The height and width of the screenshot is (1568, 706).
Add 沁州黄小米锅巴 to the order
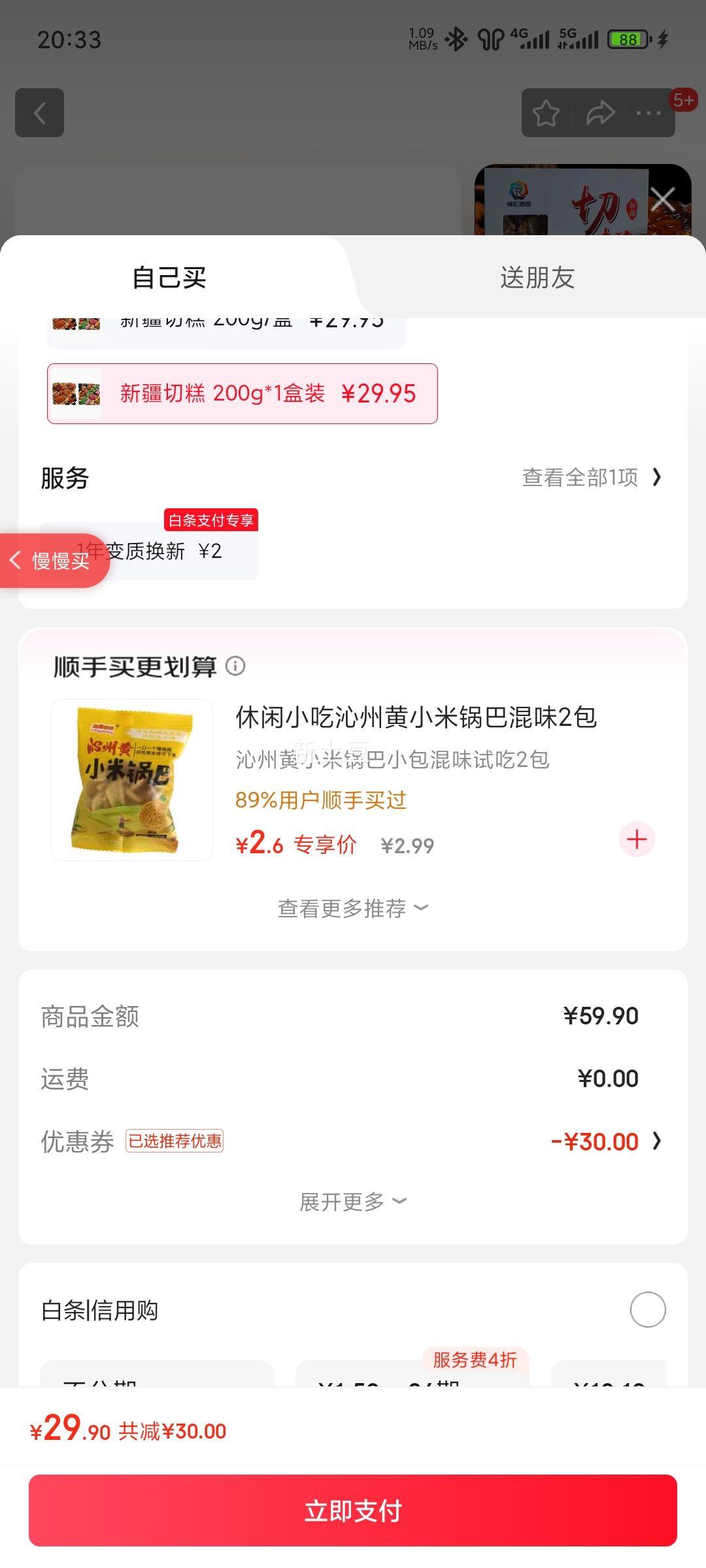[637, 840]
